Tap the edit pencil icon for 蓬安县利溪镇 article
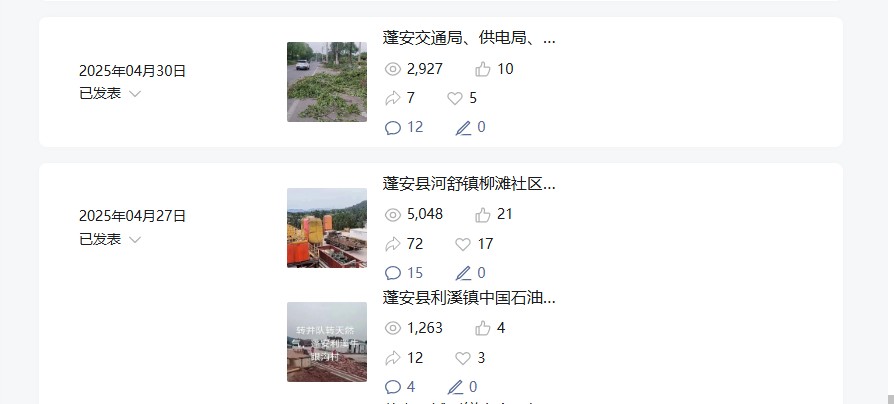 coord(457,387)
